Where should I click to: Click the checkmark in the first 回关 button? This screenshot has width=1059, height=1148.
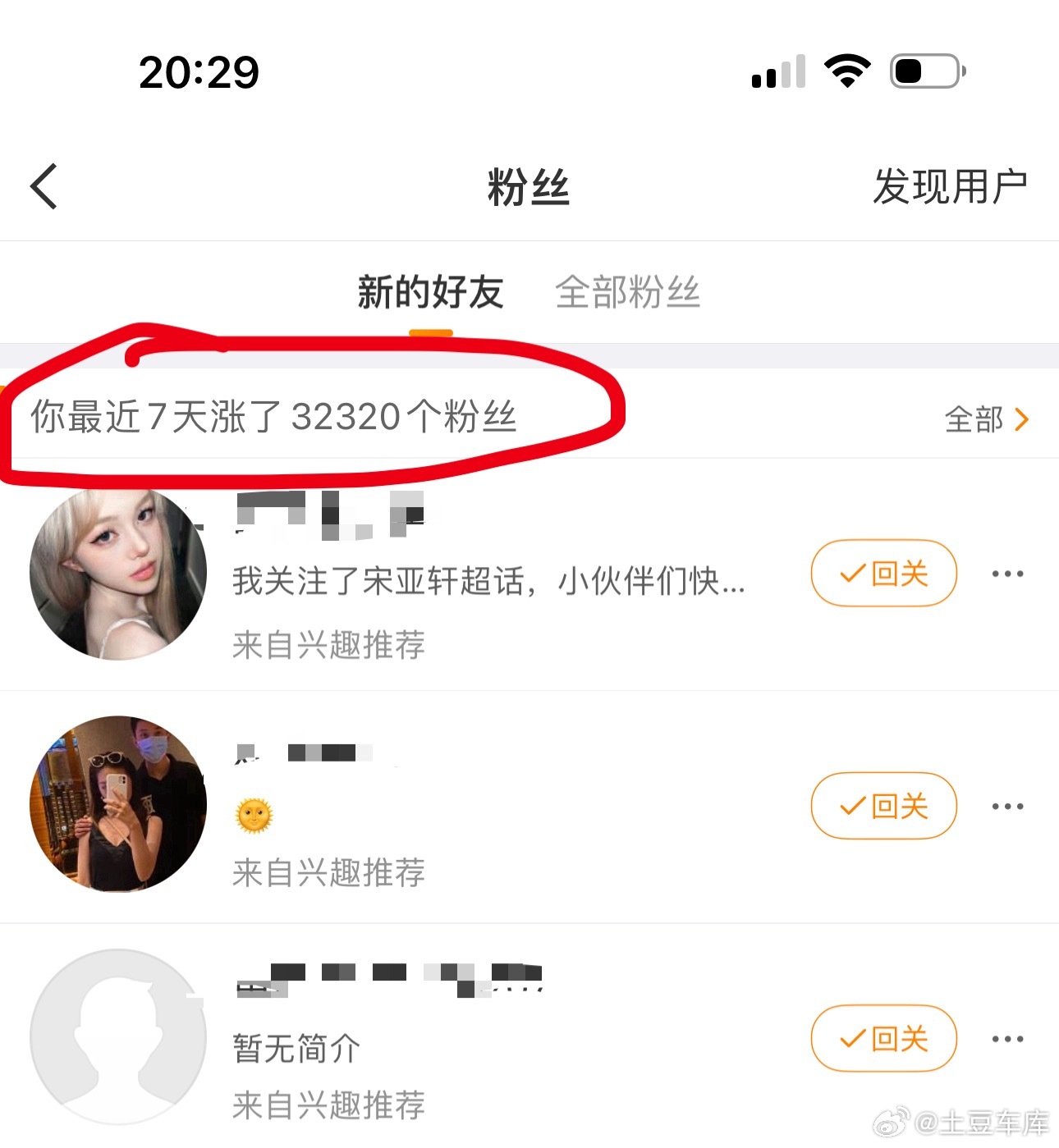pyautogui.click(x=850, y=574)
